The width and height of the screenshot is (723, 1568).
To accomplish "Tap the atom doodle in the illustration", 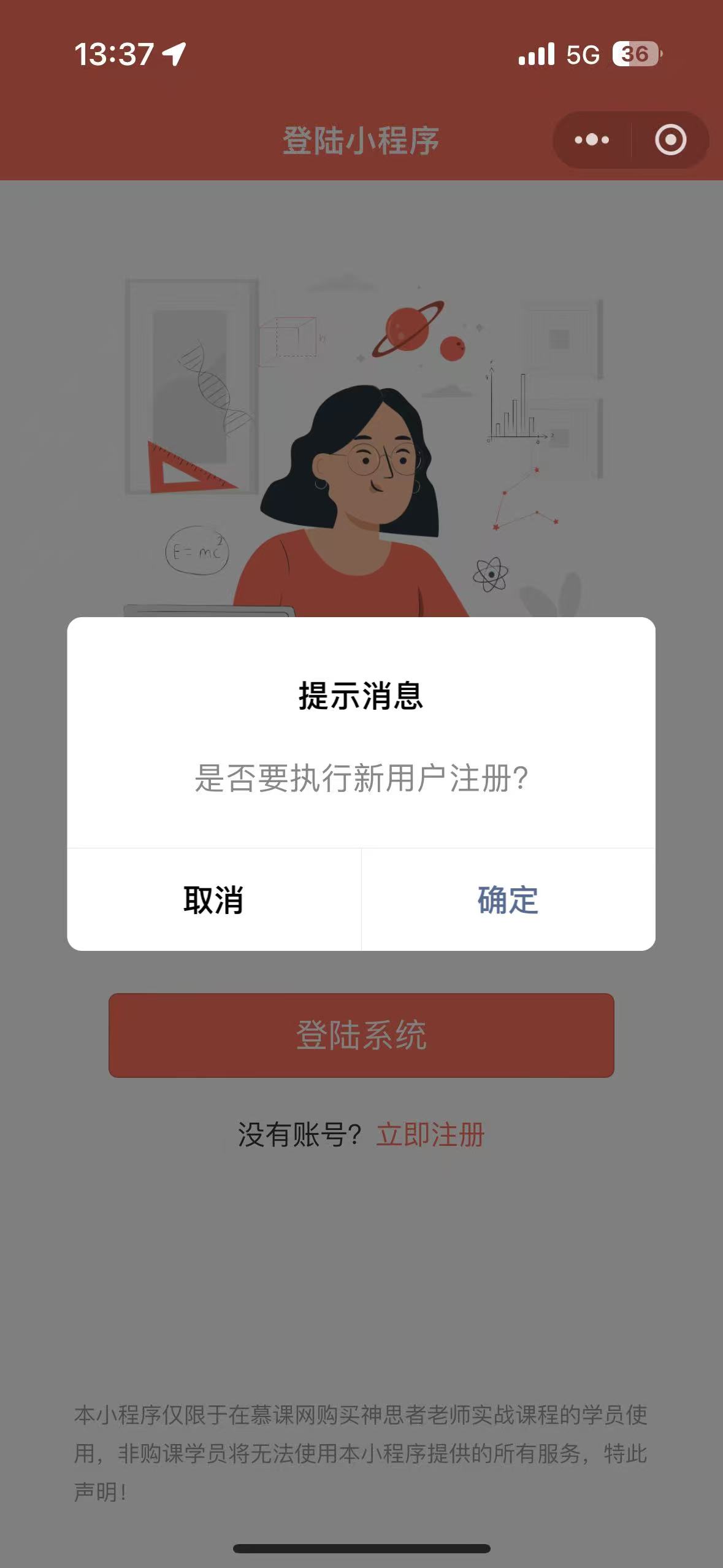I will pyautogui.click(x=492, y=572).
